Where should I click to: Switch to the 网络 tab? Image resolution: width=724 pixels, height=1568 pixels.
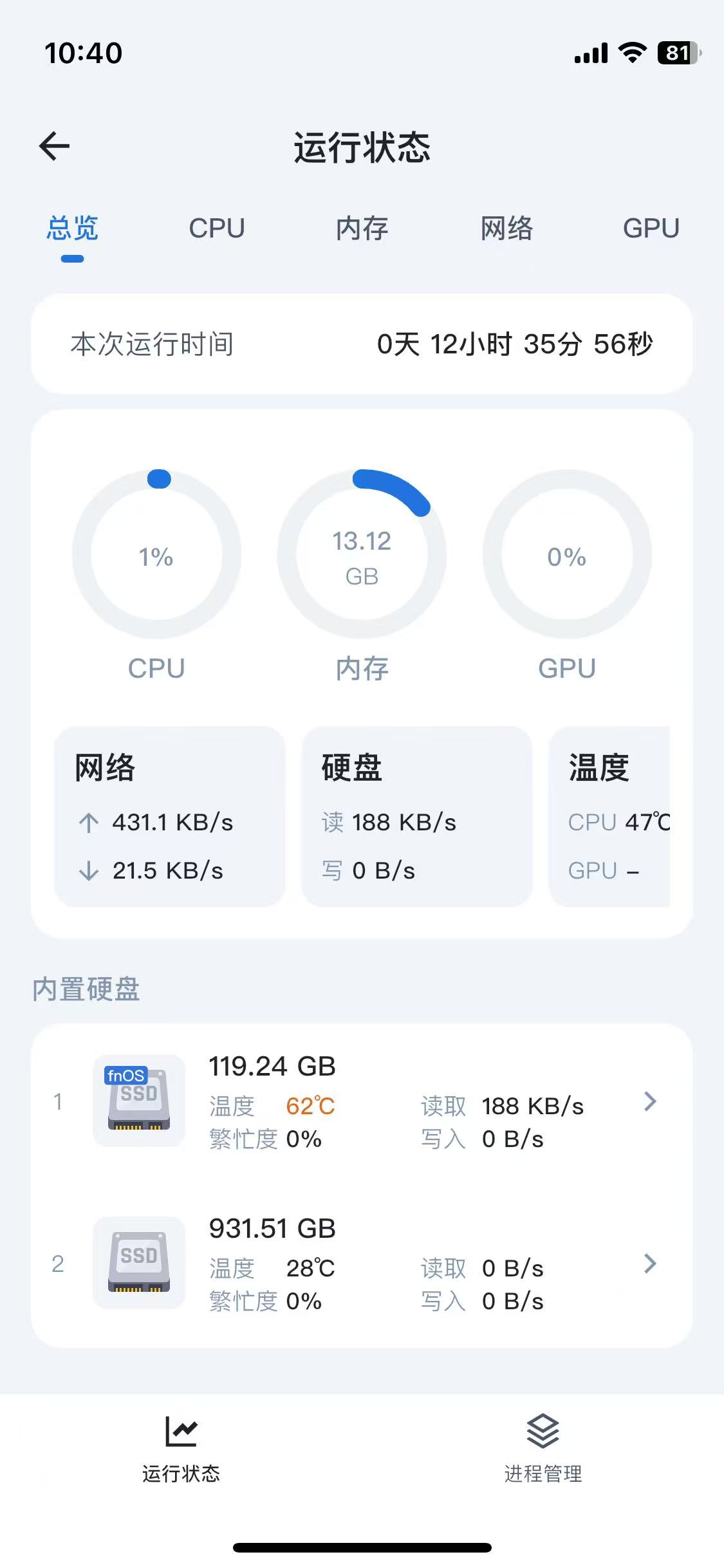pos(506,229)
